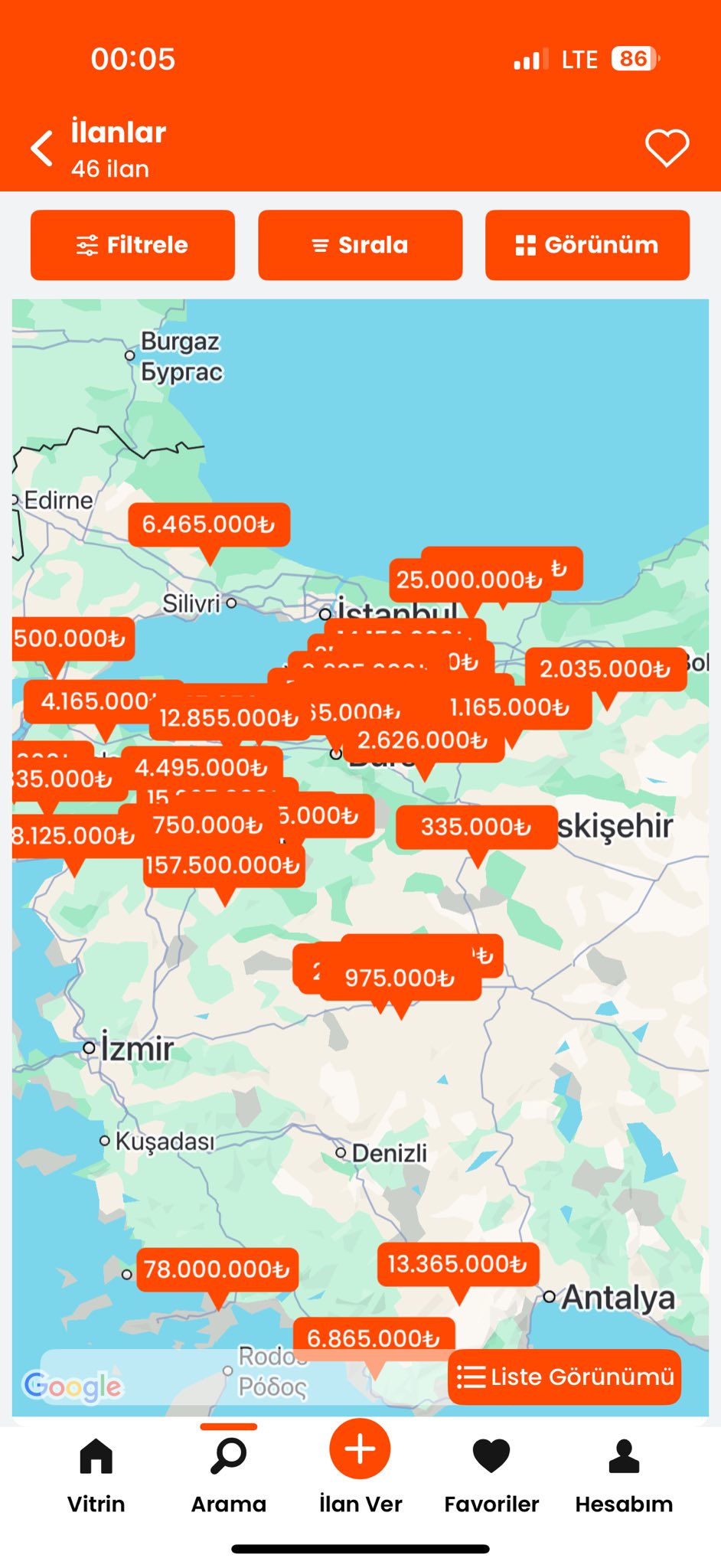Tap the 6.865.000₺ map marker
This screenshot has width=721, height=1568.
[x=374, y=1338]
